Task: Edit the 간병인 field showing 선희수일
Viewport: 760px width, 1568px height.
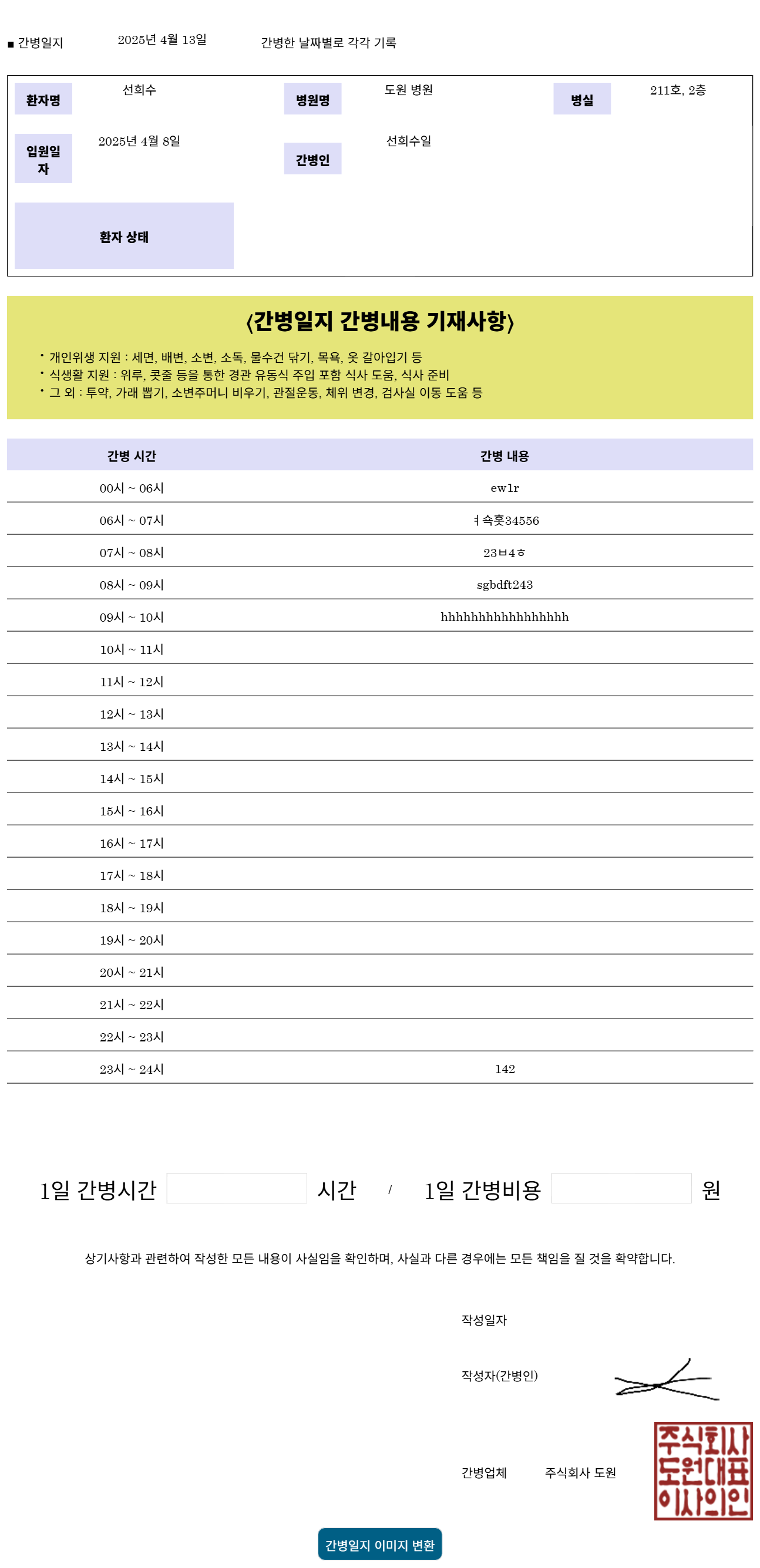Action: (x=409, y=141)
